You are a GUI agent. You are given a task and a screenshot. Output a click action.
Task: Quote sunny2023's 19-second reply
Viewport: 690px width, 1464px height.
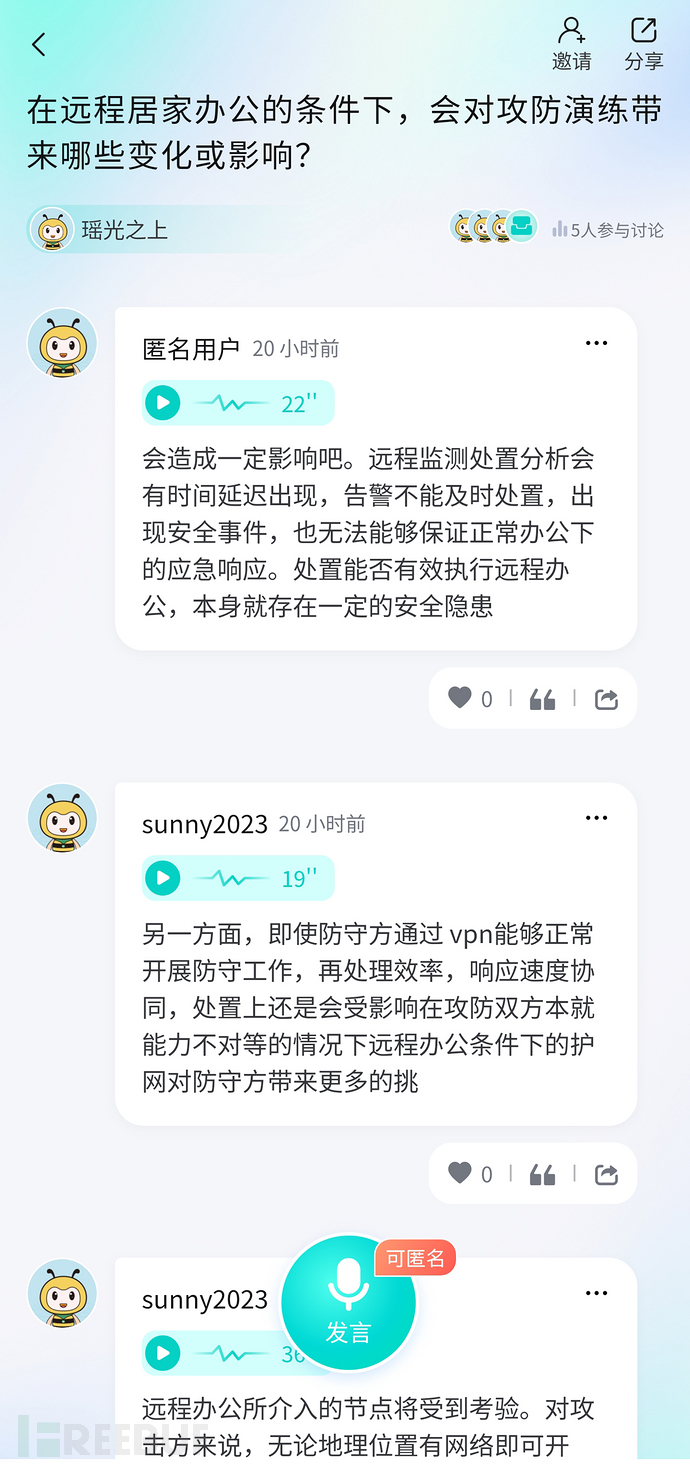[x=542, y=1174]
